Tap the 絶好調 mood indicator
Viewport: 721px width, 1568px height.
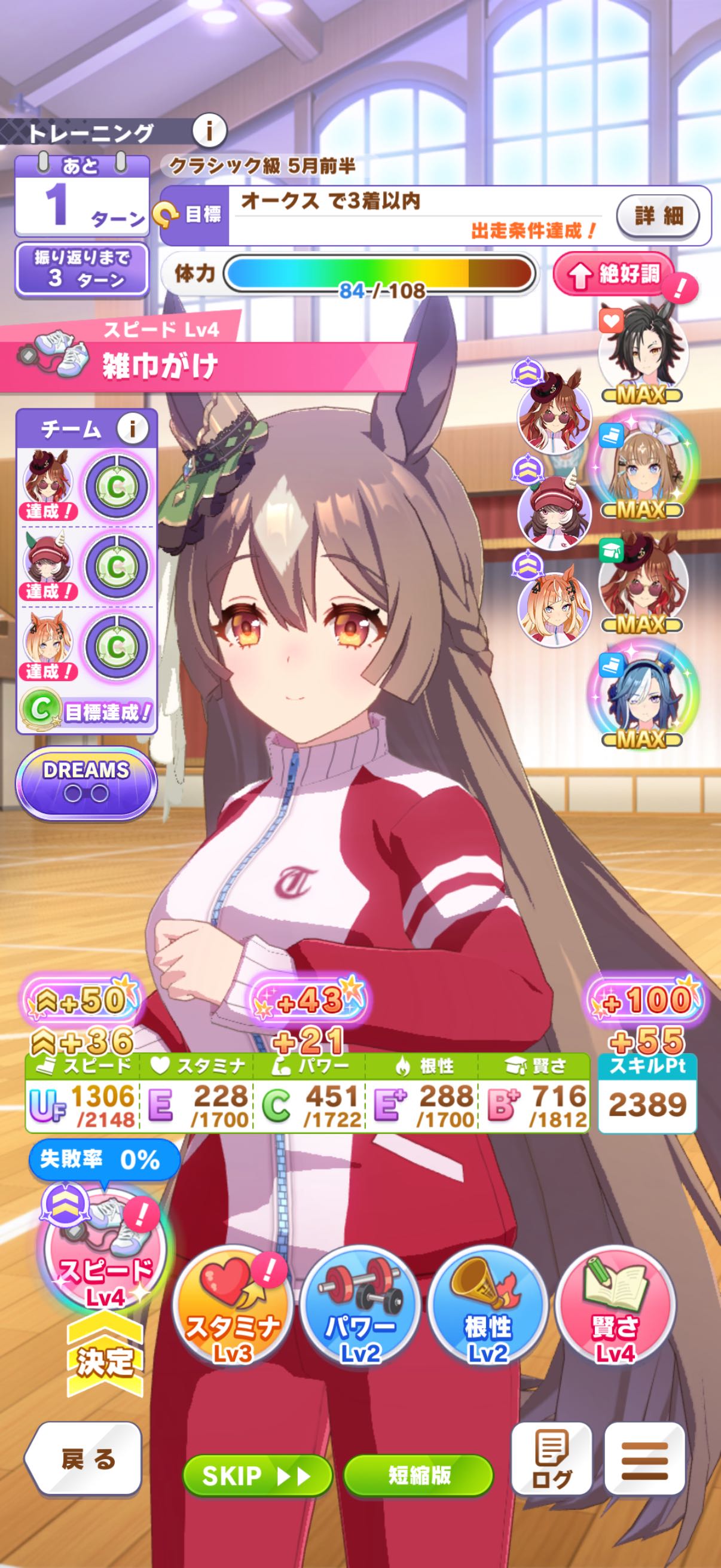(x=615, y=274)
